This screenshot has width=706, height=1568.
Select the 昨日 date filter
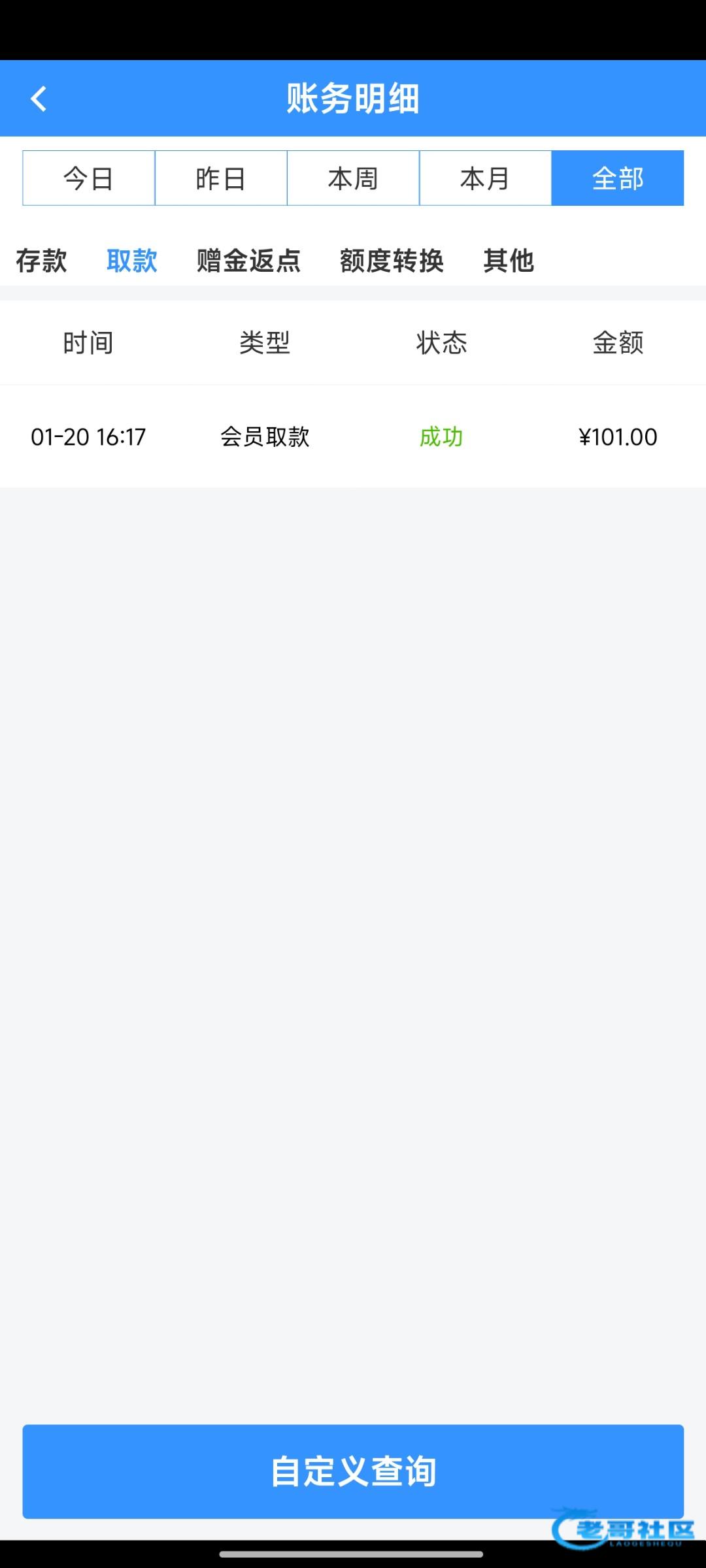point(221,178)
